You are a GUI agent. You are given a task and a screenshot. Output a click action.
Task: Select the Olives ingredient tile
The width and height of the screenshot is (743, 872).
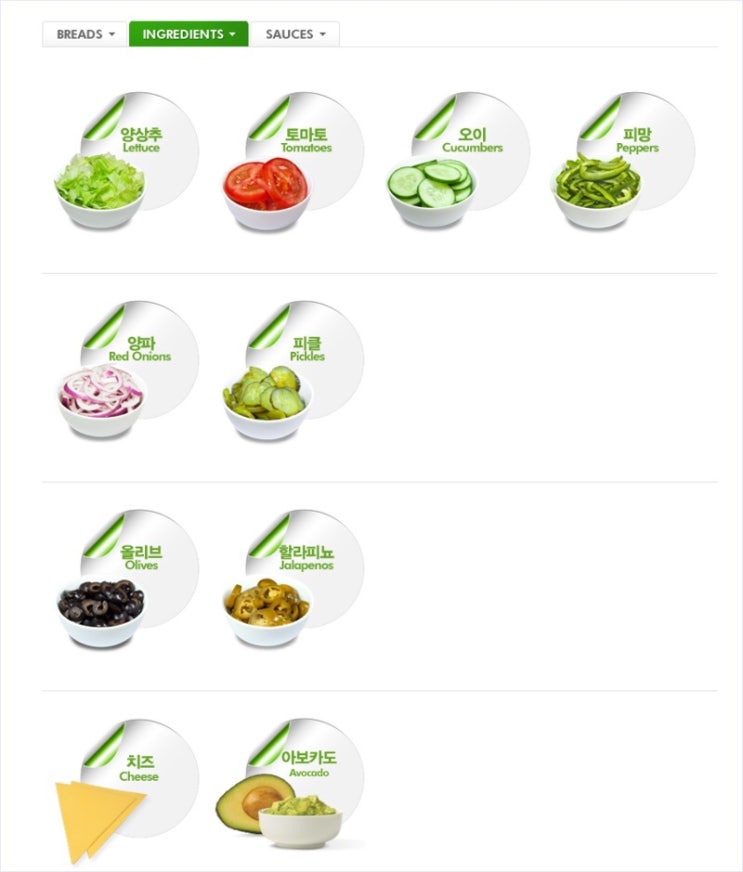click(x=127, y=580)
